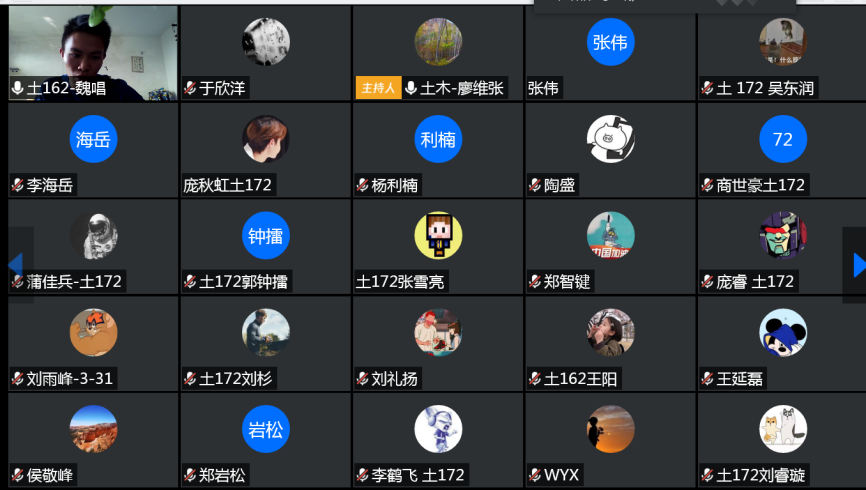Tap the tile of 杨利楠

point(438,148)
